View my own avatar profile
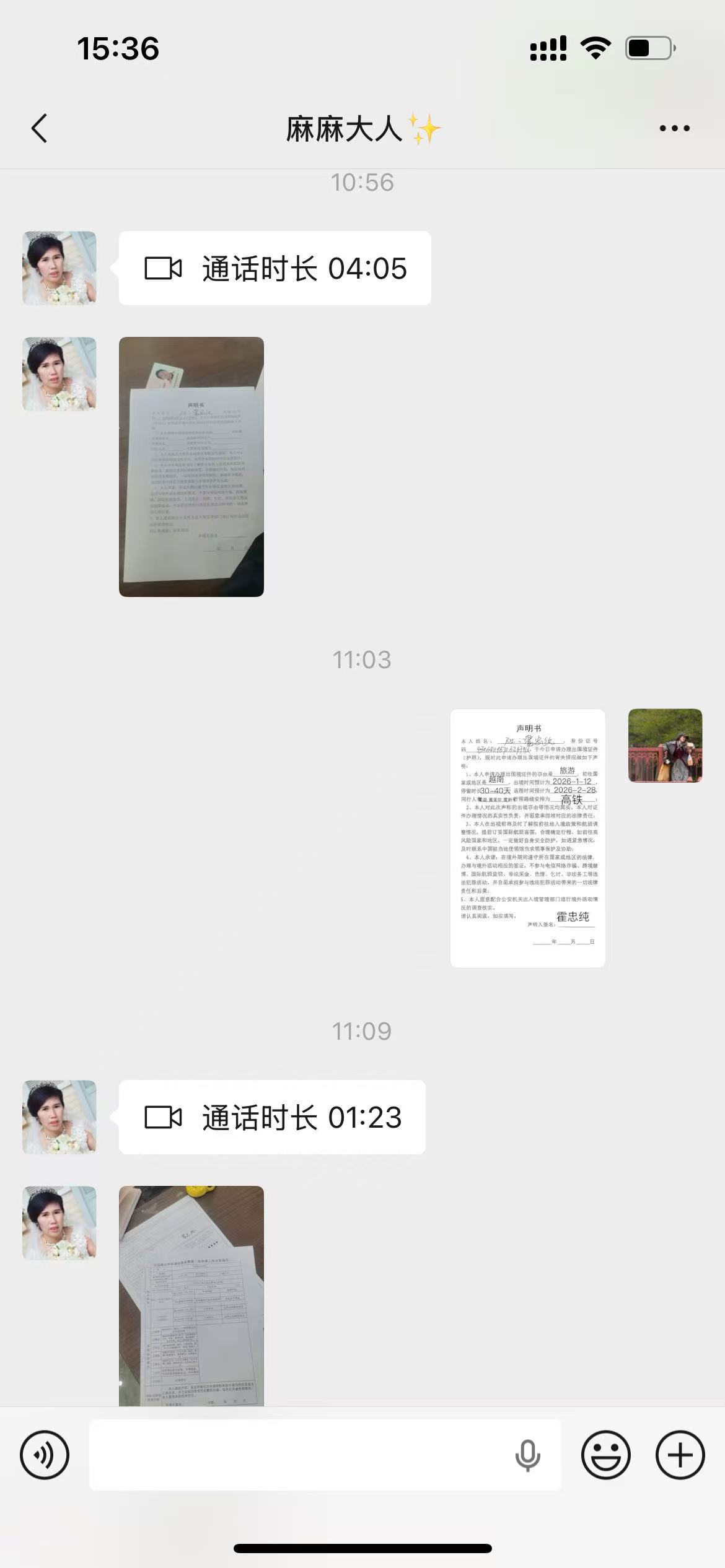The width and height of the screenshot is (725, 1568). (665, 746)
